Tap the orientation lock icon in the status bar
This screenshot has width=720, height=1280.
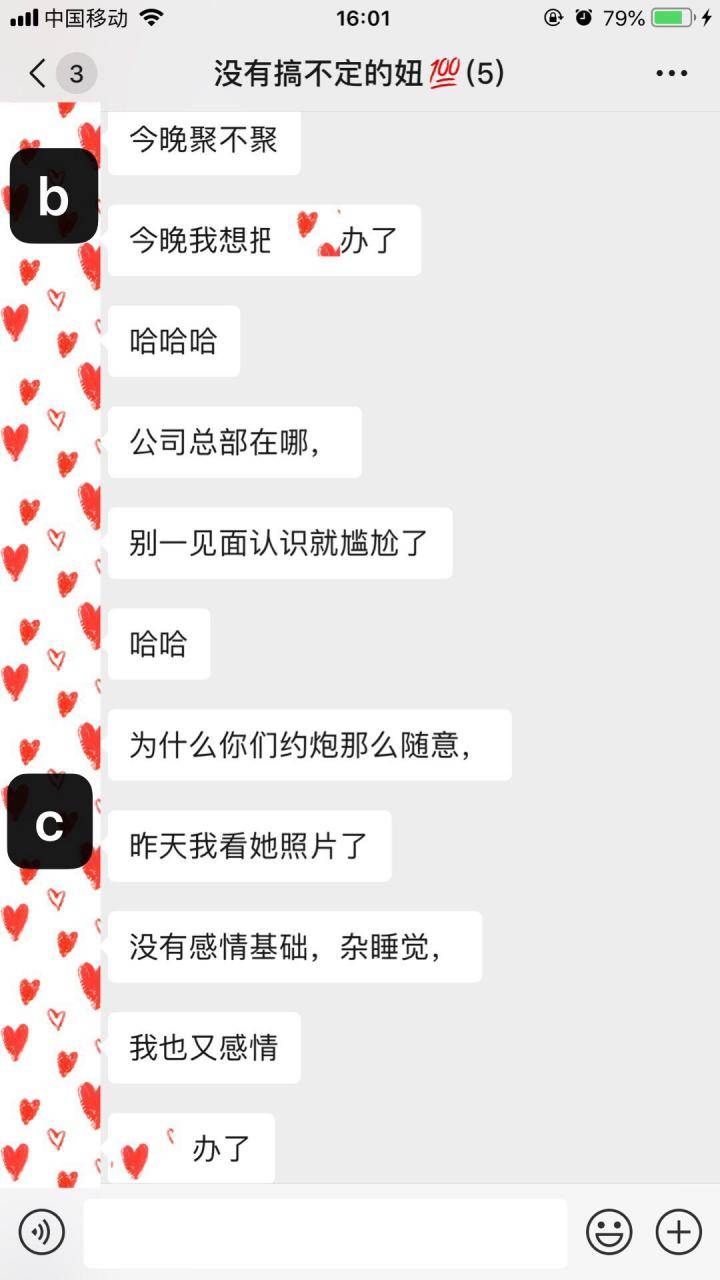[551, 16]
